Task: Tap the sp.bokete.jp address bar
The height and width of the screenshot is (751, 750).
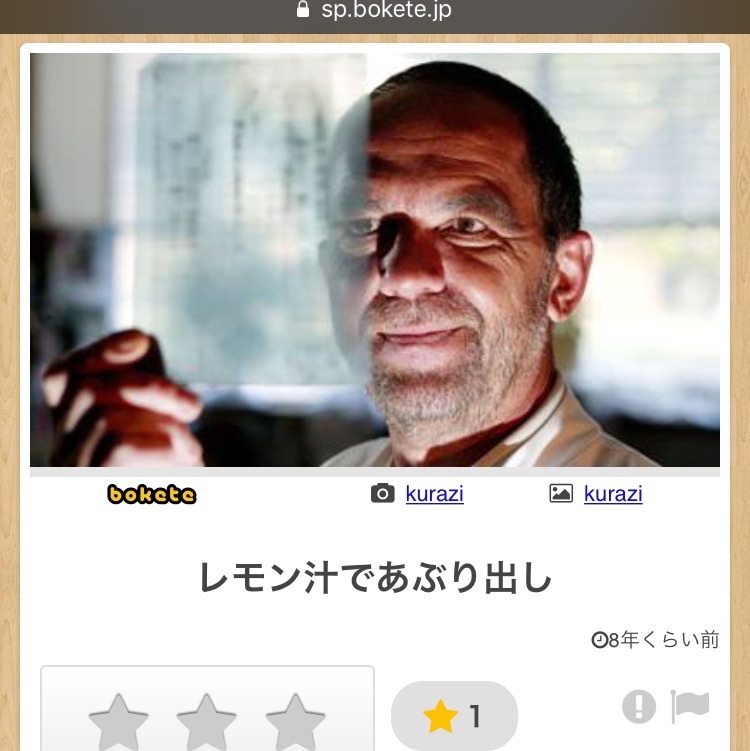Action: tap(375, 12)
